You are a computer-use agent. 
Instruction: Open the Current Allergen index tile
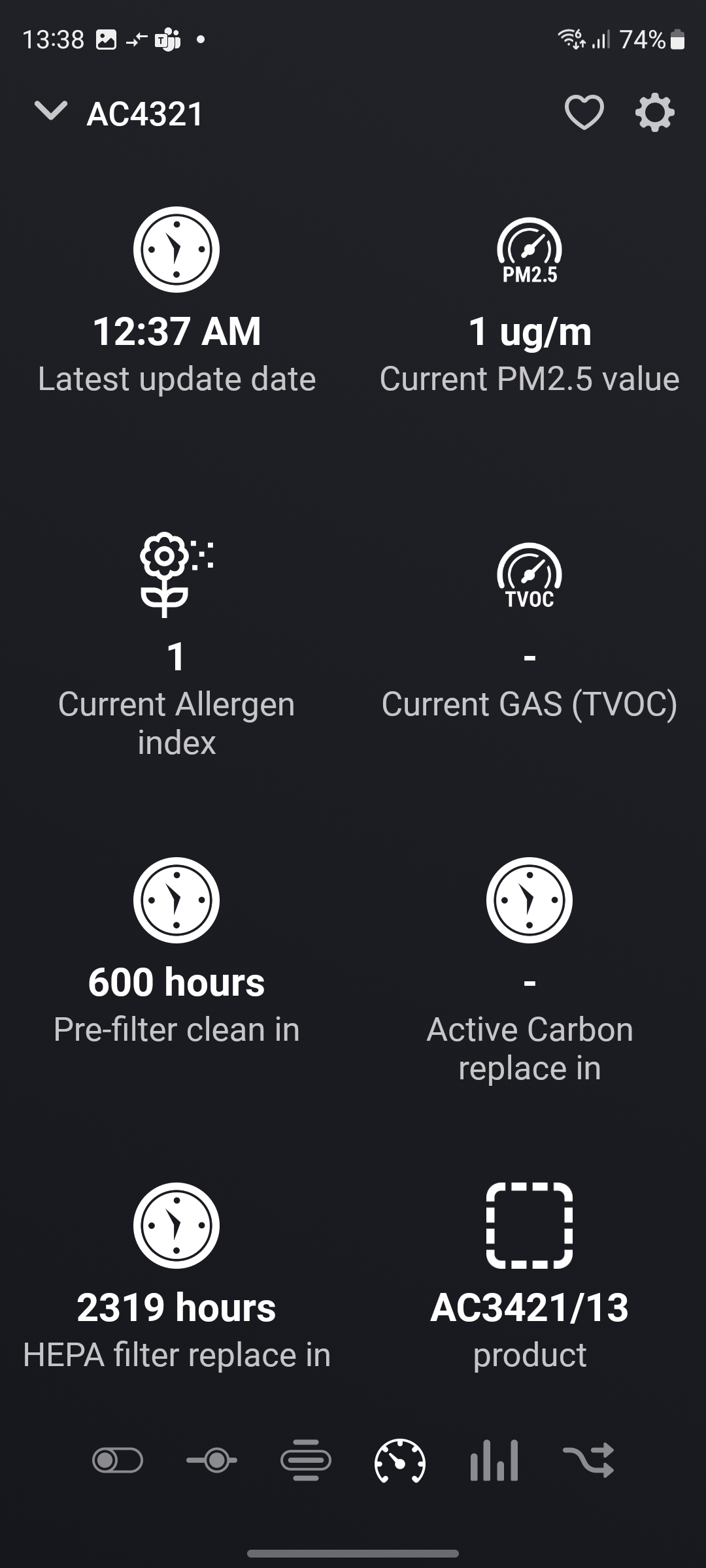tap(176, 644)
